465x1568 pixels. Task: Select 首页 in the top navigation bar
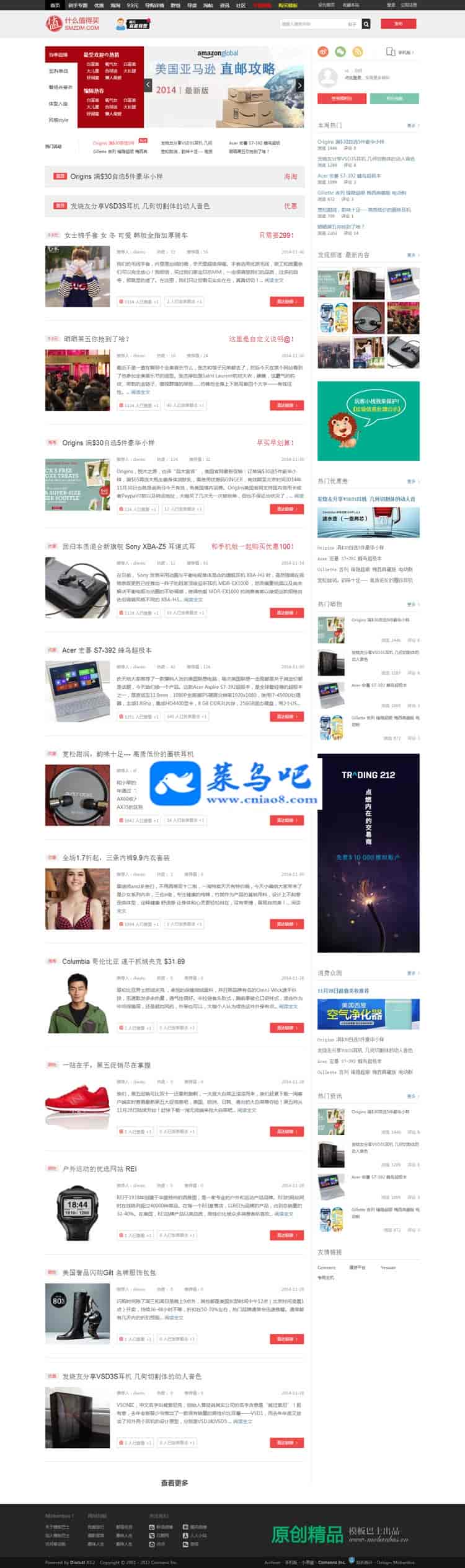pyautogui.click(x=55, y=5)
